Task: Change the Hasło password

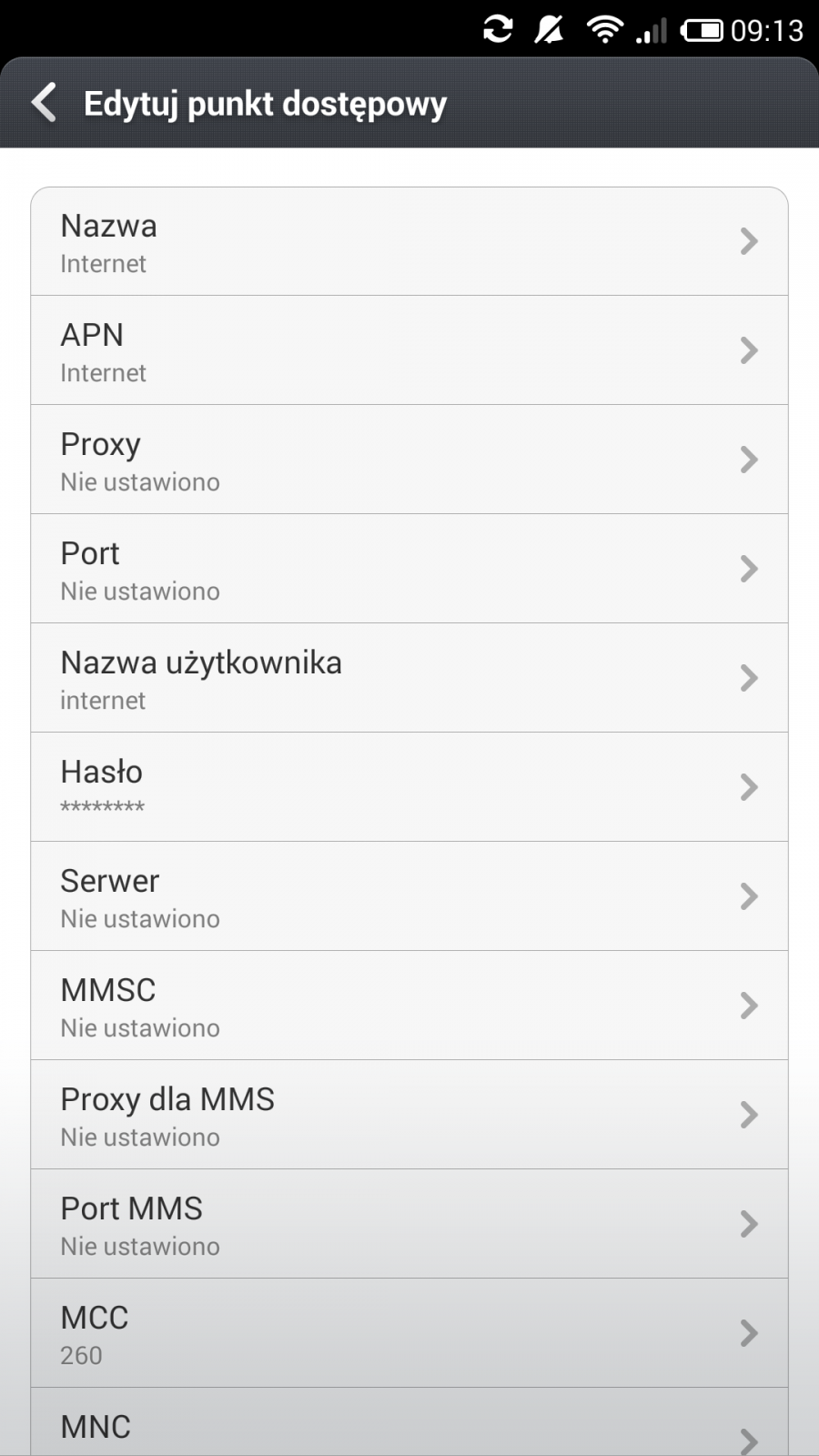Action: point(409,788)
